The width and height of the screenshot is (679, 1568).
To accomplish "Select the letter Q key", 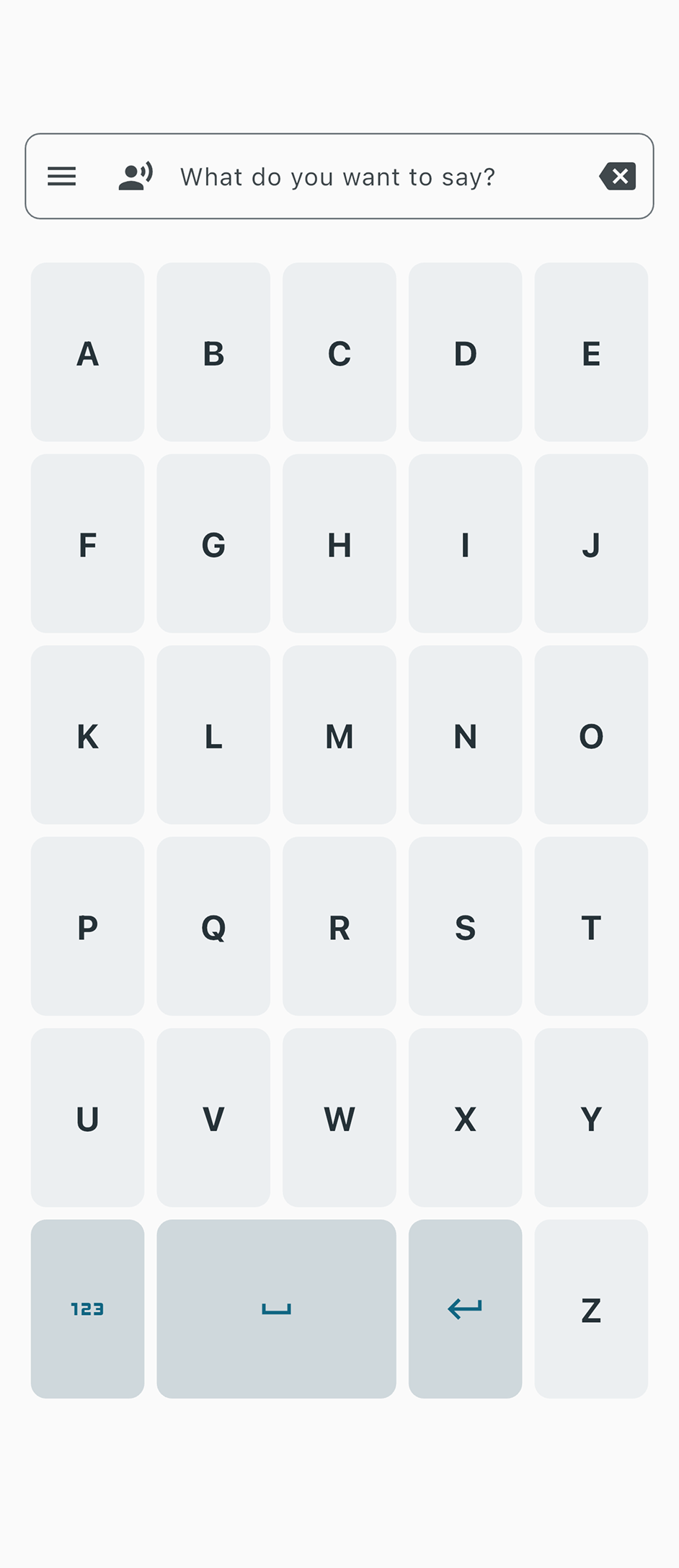I will point(213,926).
